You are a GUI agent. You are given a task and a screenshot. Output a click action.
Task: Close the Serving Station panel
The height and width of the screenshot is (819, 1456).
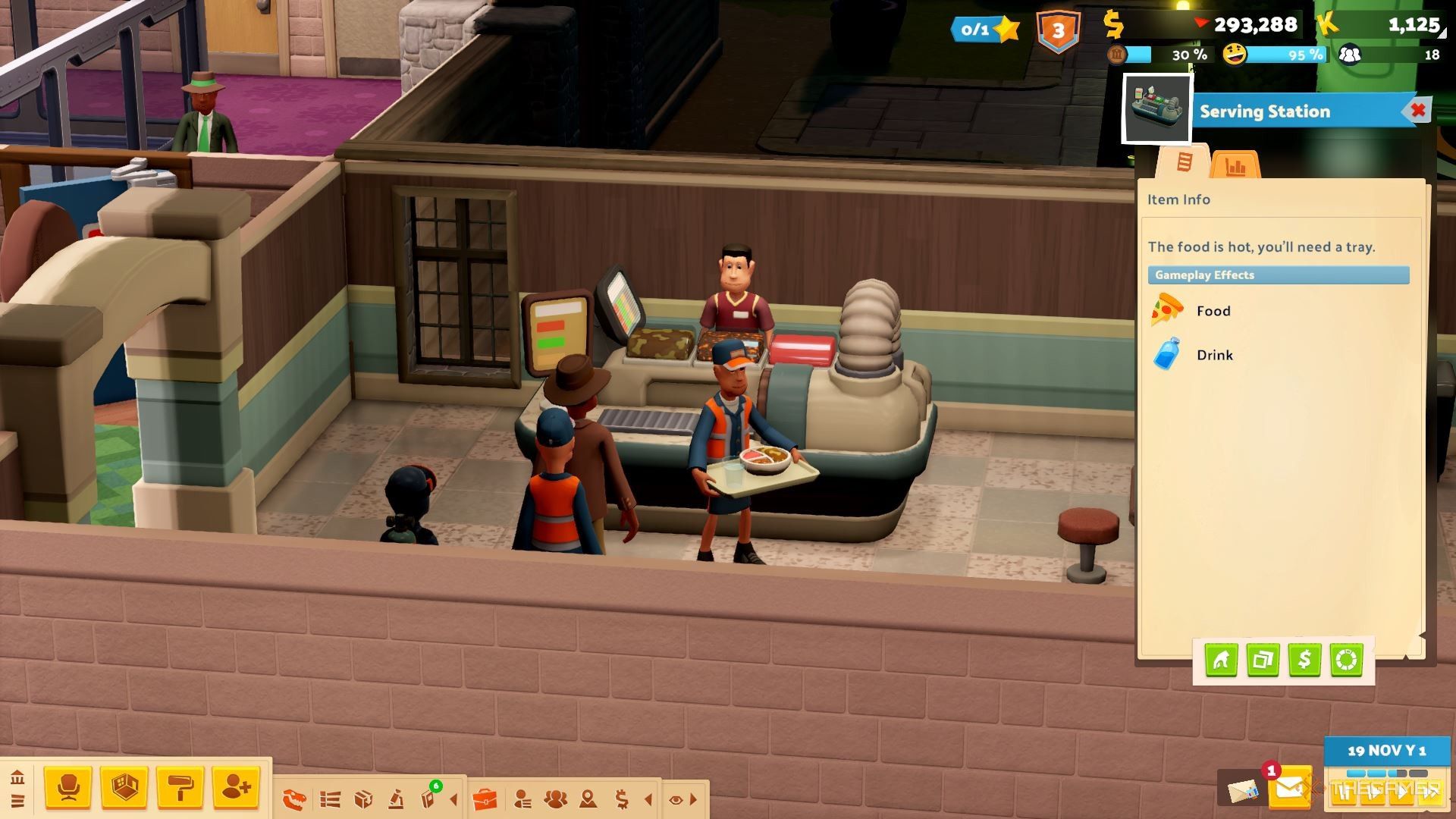click(x=1417, y=111)
